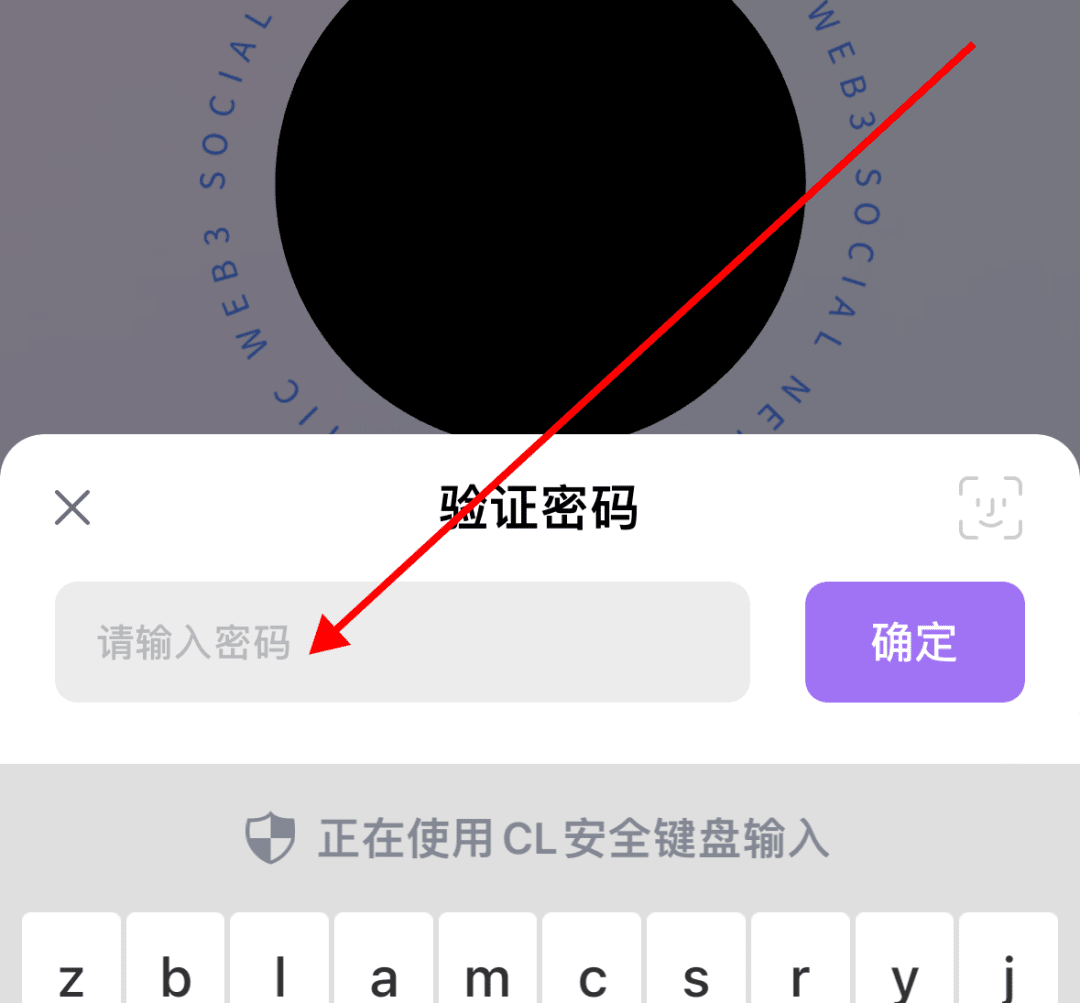Use Face ID verification icon
This screenshot has width=1080, height=1003.
[990, 508]
